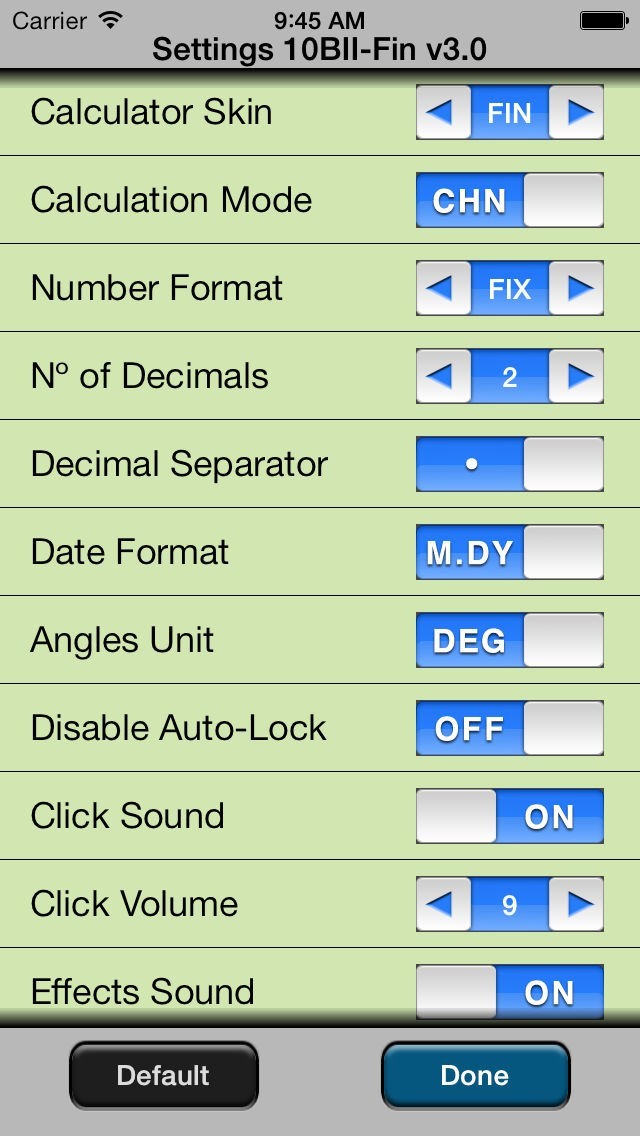
Task: Switch the Angles Unit from DEG
Action: tap(510, 640)
